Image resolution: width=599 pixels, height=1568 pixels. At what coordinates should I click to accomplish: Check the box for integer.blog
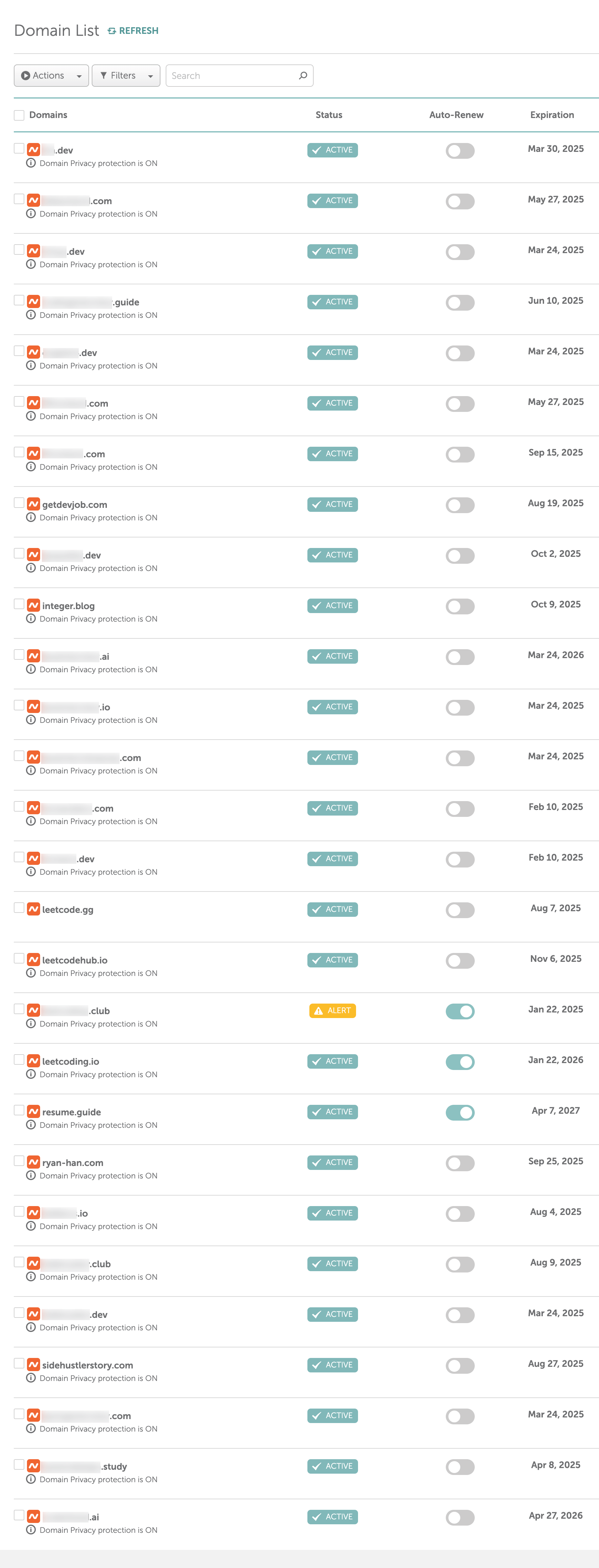click(x=19, y=604)
